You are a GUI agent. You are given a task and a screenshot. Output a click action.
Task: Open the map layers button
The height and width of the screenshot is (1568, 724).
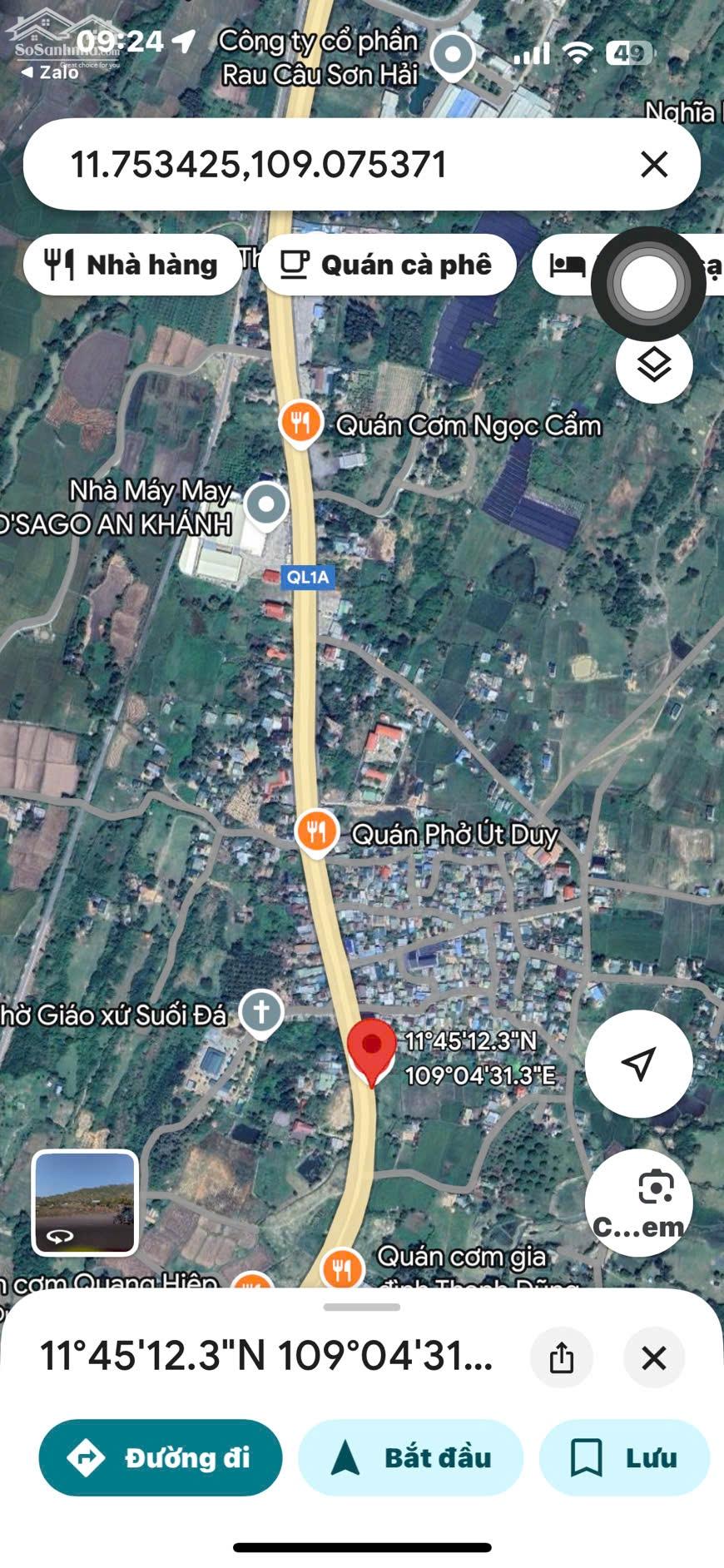(x=654, y=365)
